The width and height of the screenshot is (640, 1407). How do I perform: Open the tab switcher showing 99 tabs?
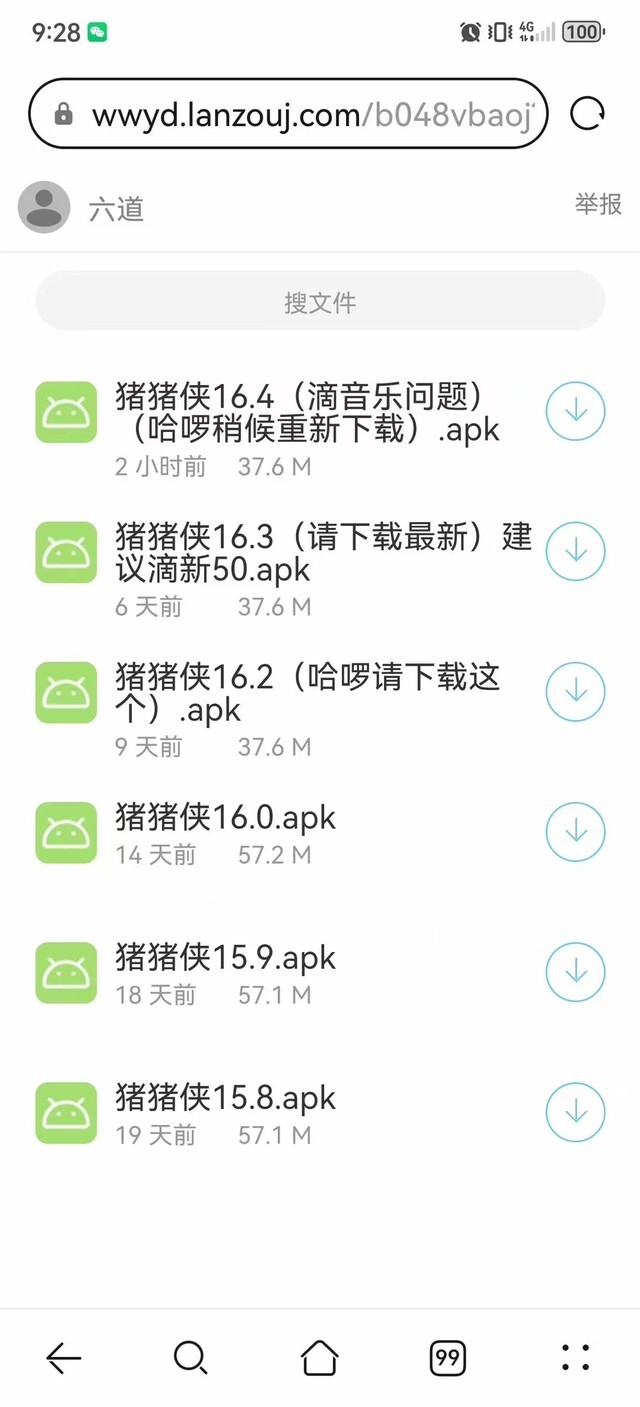(x=447, y=1357)
